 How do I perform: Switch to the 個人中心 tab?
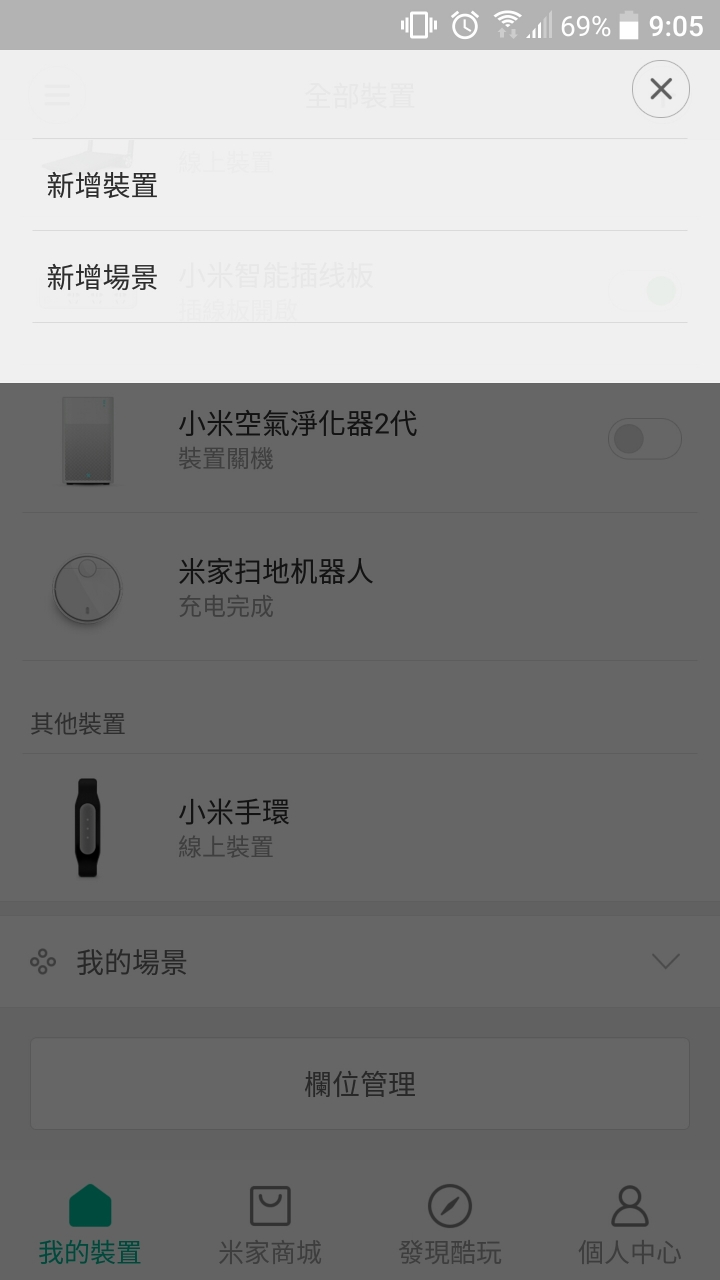(x=630, y=1225)
